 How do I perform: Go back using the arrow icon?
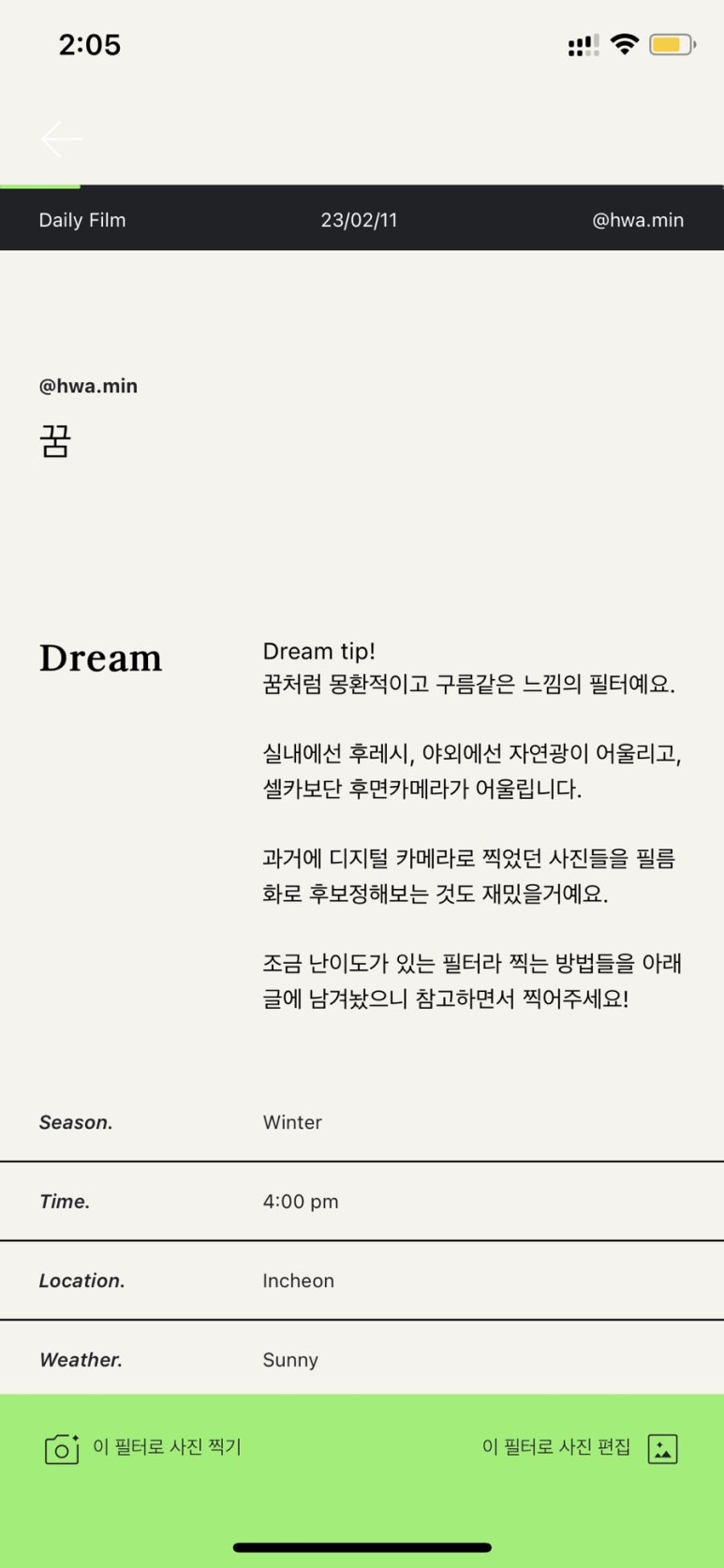click(x=62, y=139)
